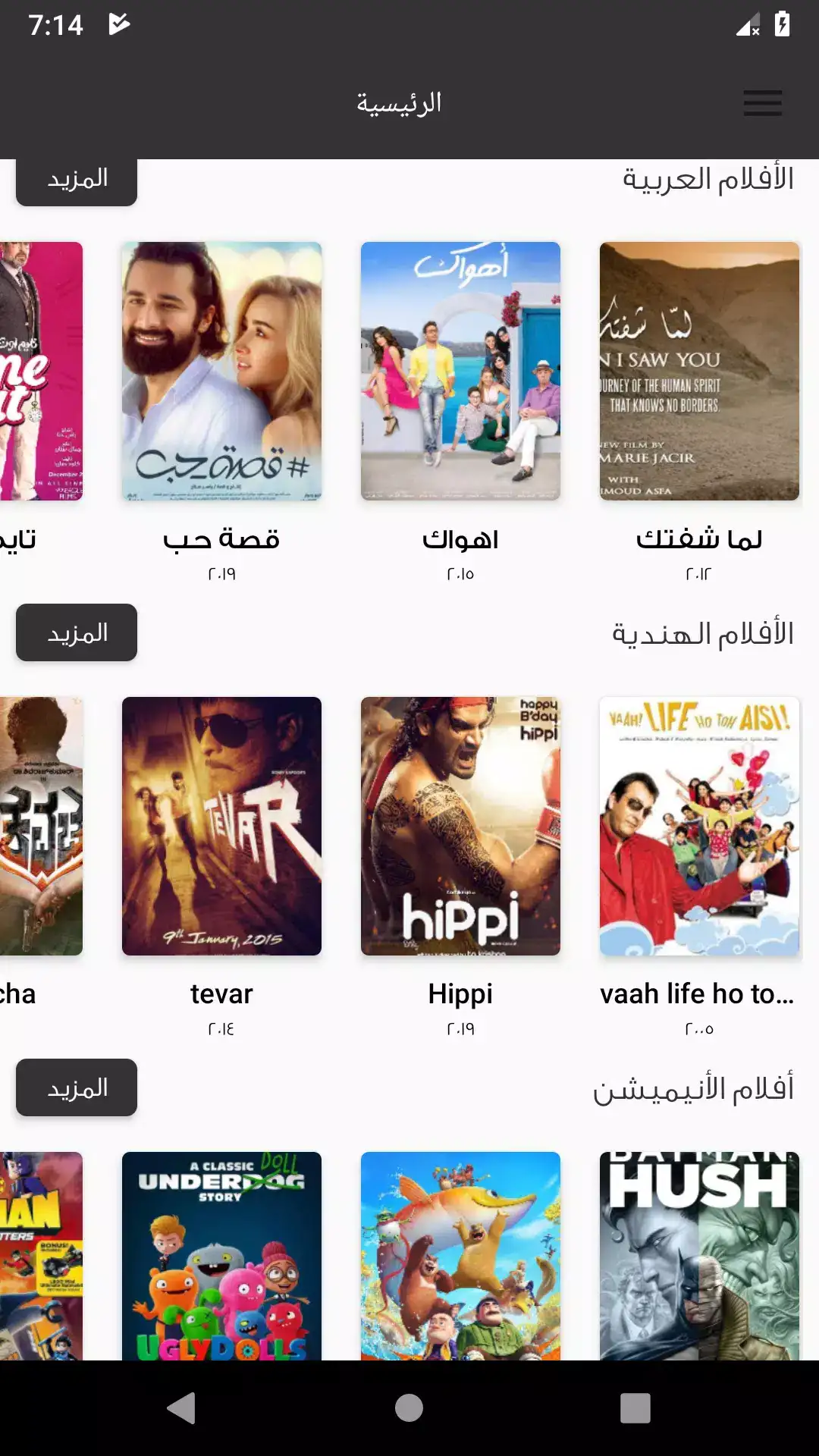Tap المزيد for الأفلام الهندية
The width and height of the screenshot is (819, 1456).
point(77,632)
